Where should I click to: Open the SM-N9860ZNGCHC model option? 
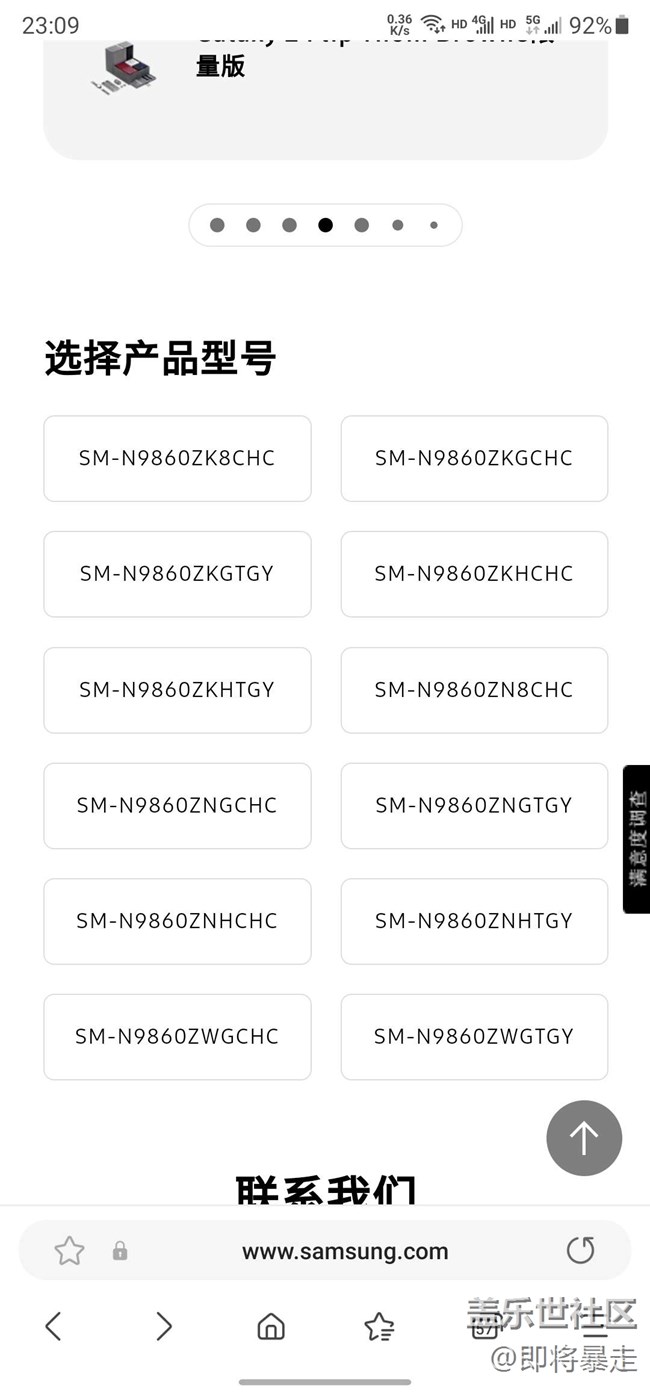click(177, 806)
